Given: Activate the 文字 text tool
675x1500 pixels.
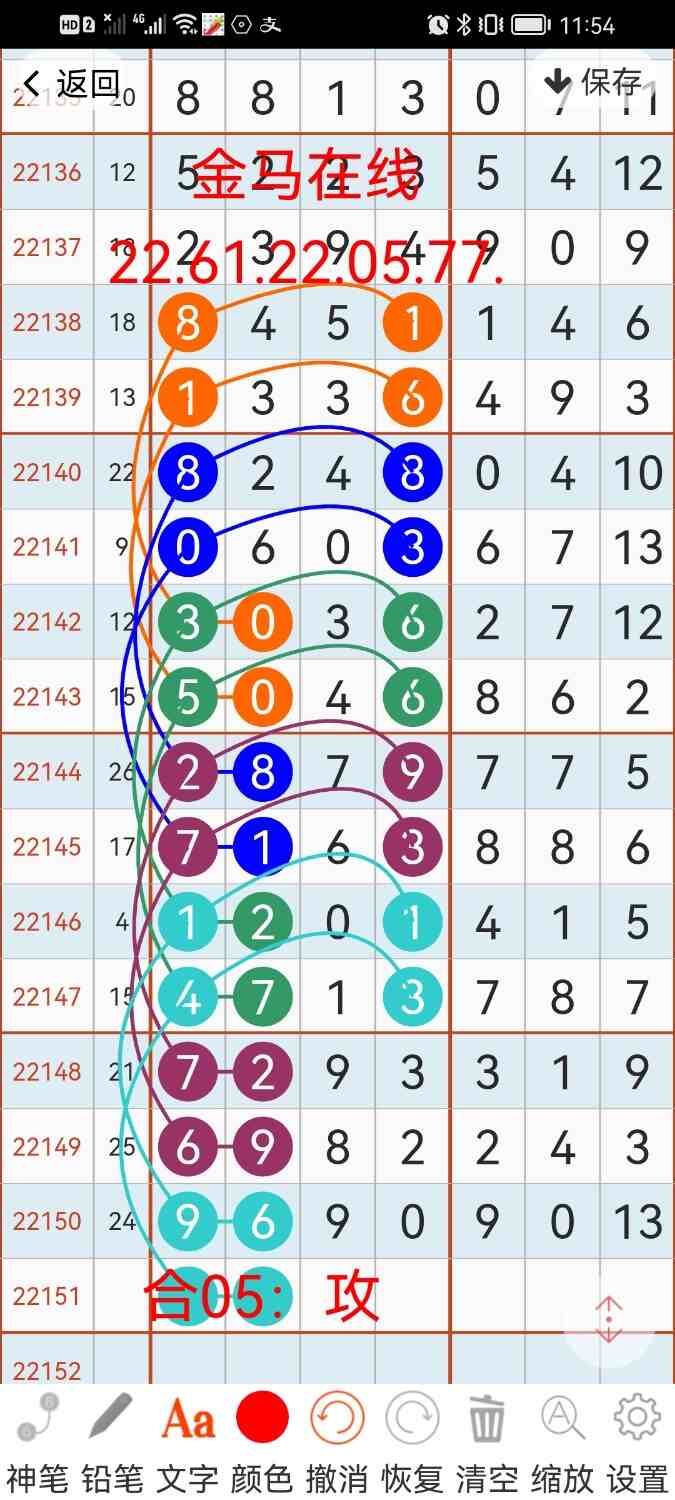Looking at the screenshot, I should point(187,1438).
